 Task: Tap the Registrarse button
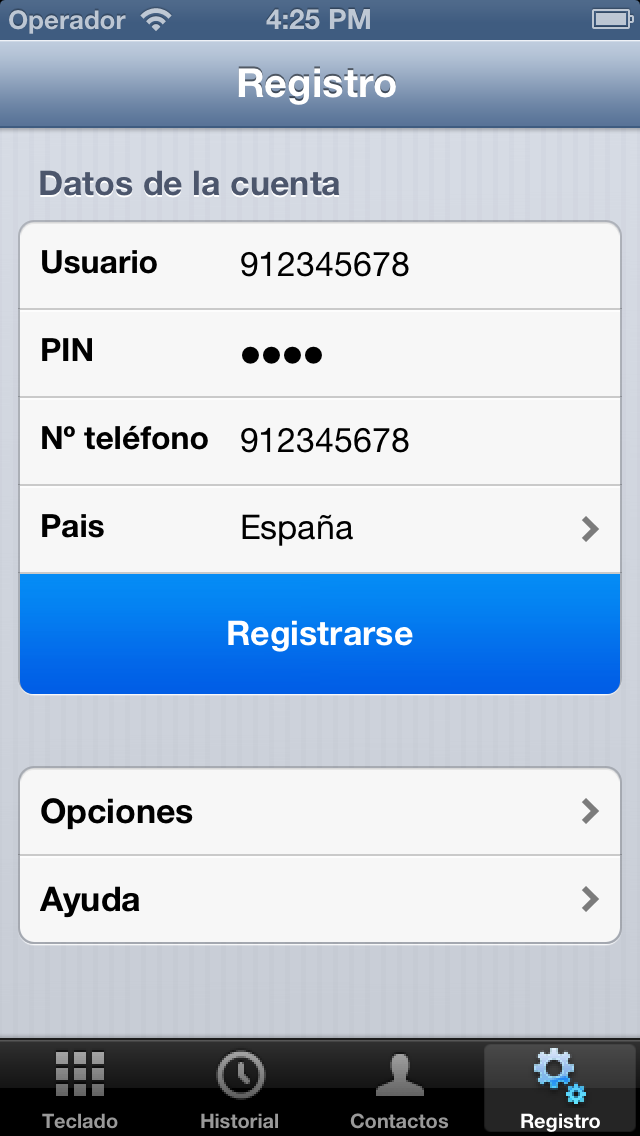pyautogui.click(x=320, y=634)
